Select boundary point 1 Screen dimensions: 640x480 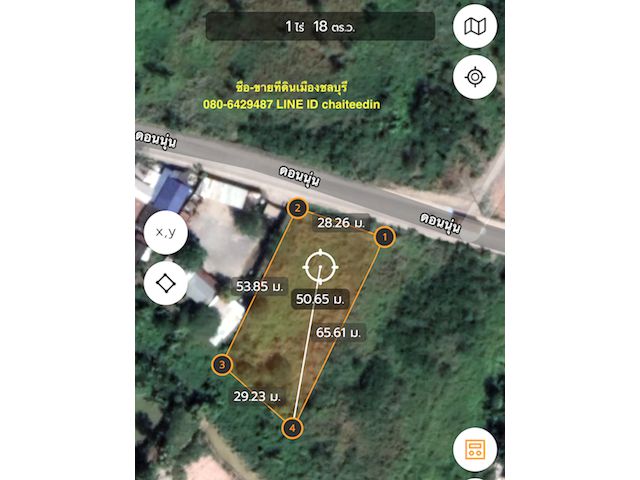click(385, 237)
